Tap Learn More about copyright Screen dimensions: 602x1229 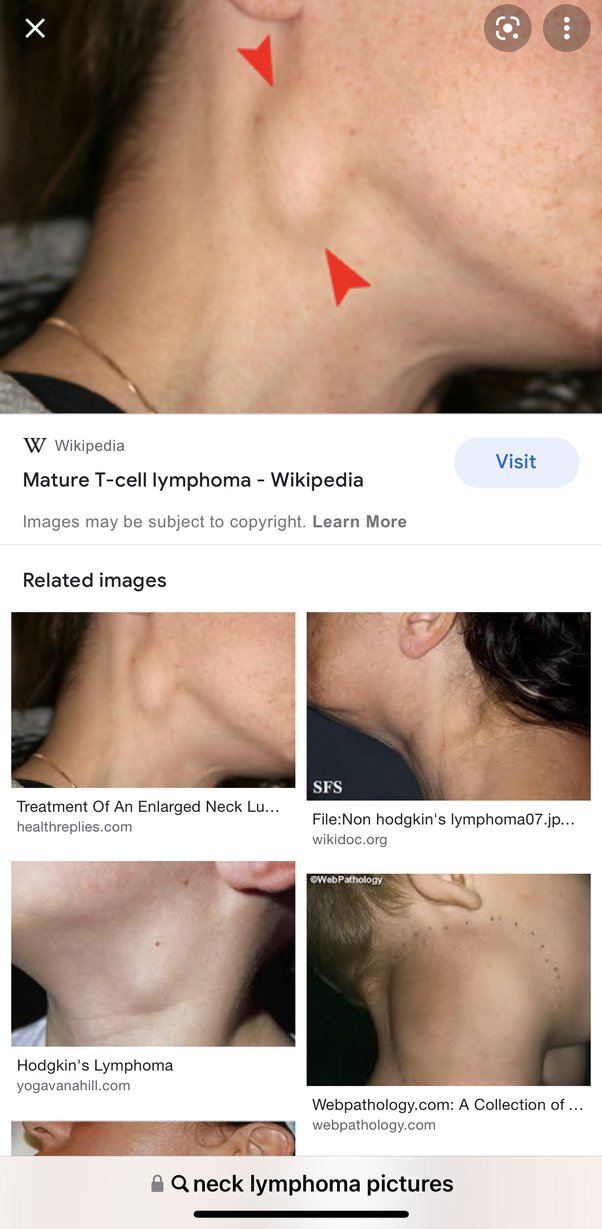click(x=360, y=522)
